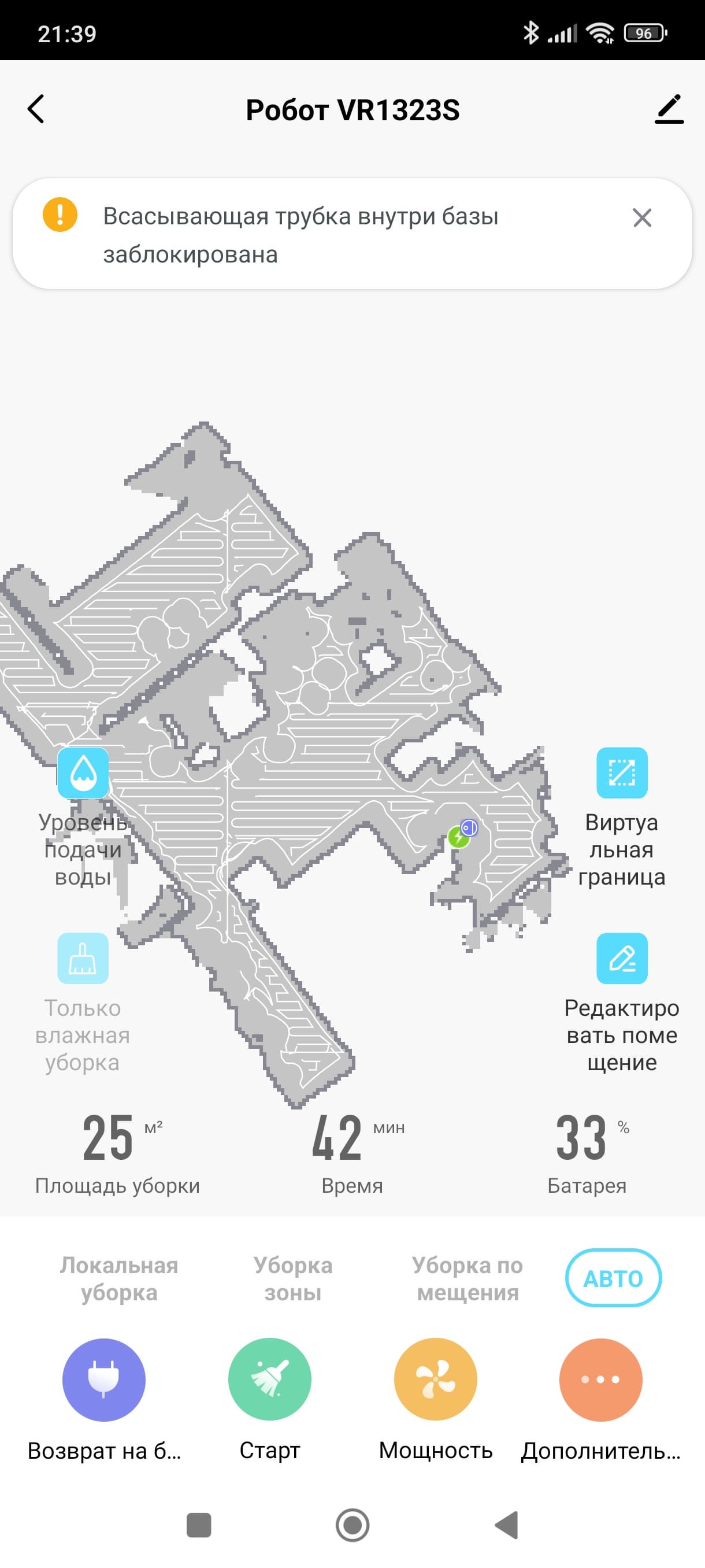Switch to Уборка помещения mode
The width and height of the screenshot is (705, 1568).
pyautogui.click(x=467, y=1278)
